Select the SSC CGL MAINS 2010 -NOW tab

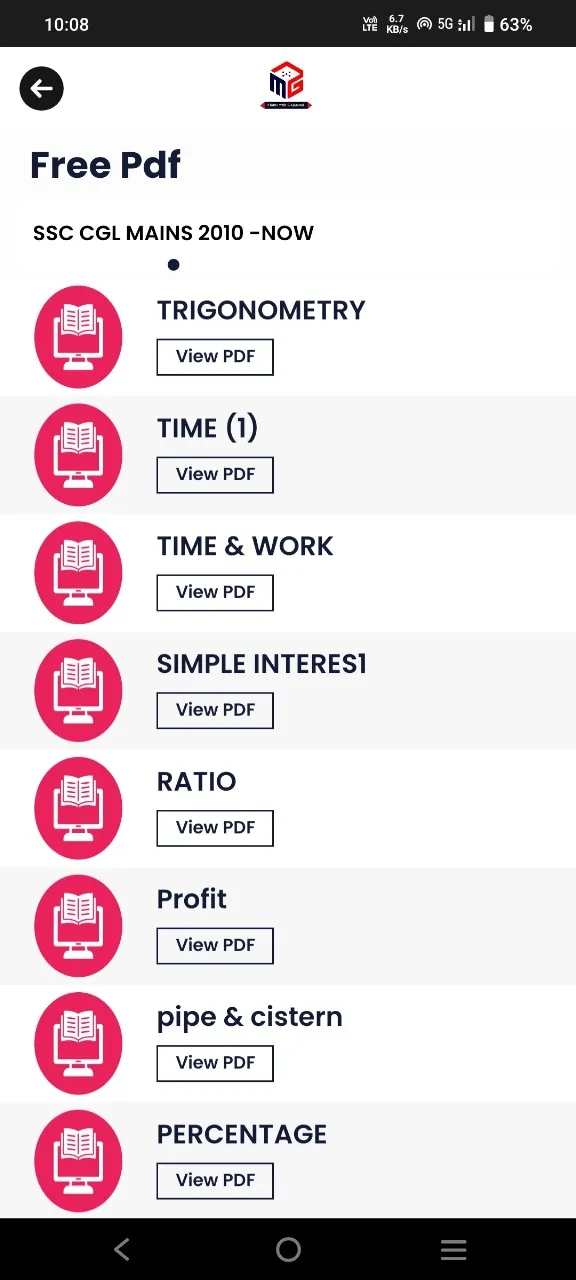(174, 233)
